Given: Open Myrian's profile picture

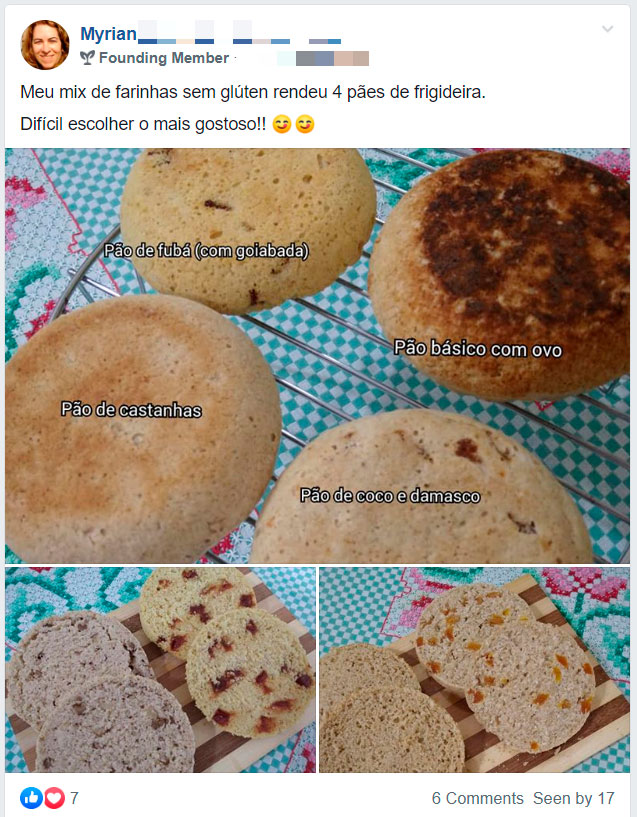Looking at the screenshot, I should point(44,45).
